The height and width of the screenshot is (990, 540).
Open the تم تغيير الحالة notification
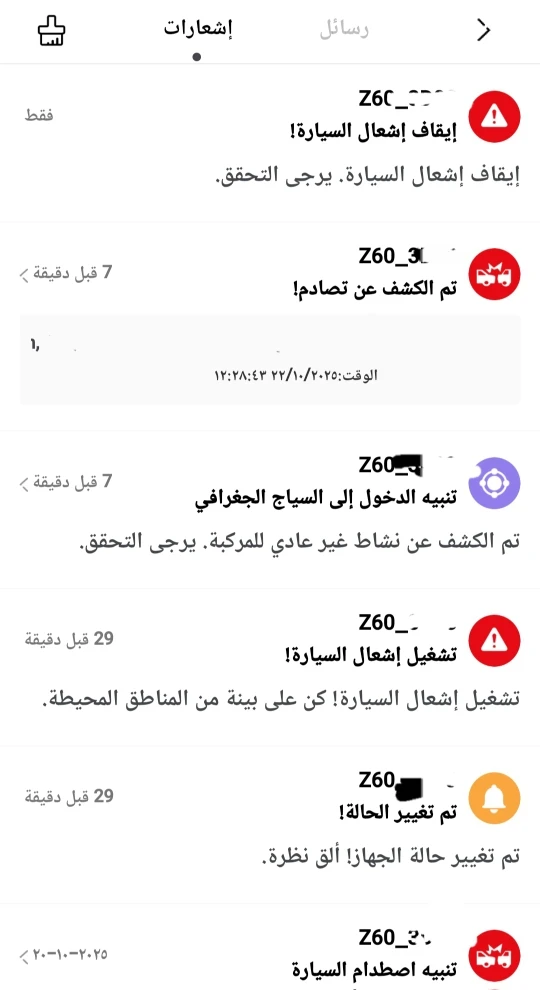point(270,824)
